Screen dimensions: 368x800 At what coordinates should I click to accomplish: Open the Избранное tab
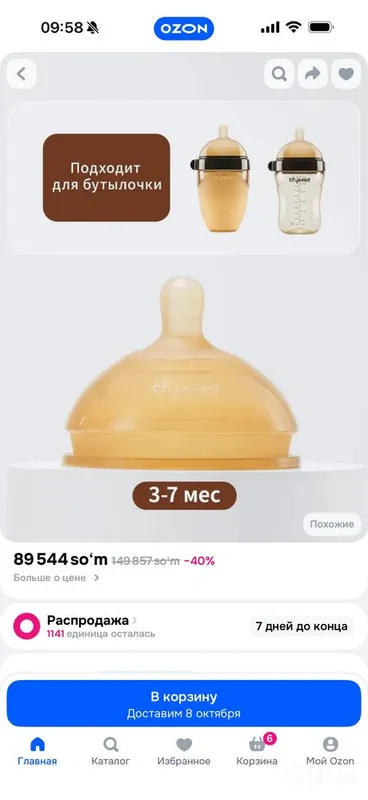tap(184, 752)
